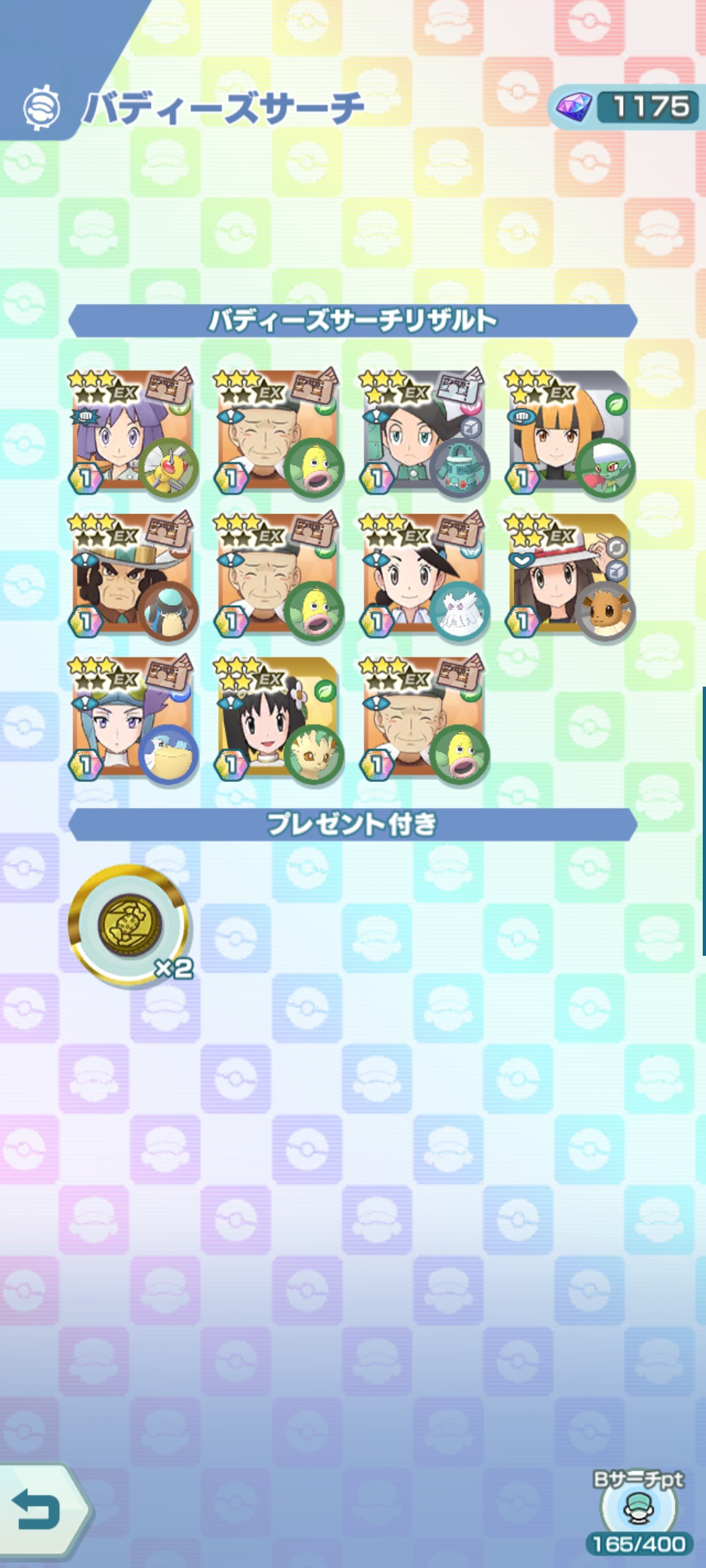This screenshot has width=706, height=1568.
Task: Tap the sync pair with Eevee
Action: point(569,576)
